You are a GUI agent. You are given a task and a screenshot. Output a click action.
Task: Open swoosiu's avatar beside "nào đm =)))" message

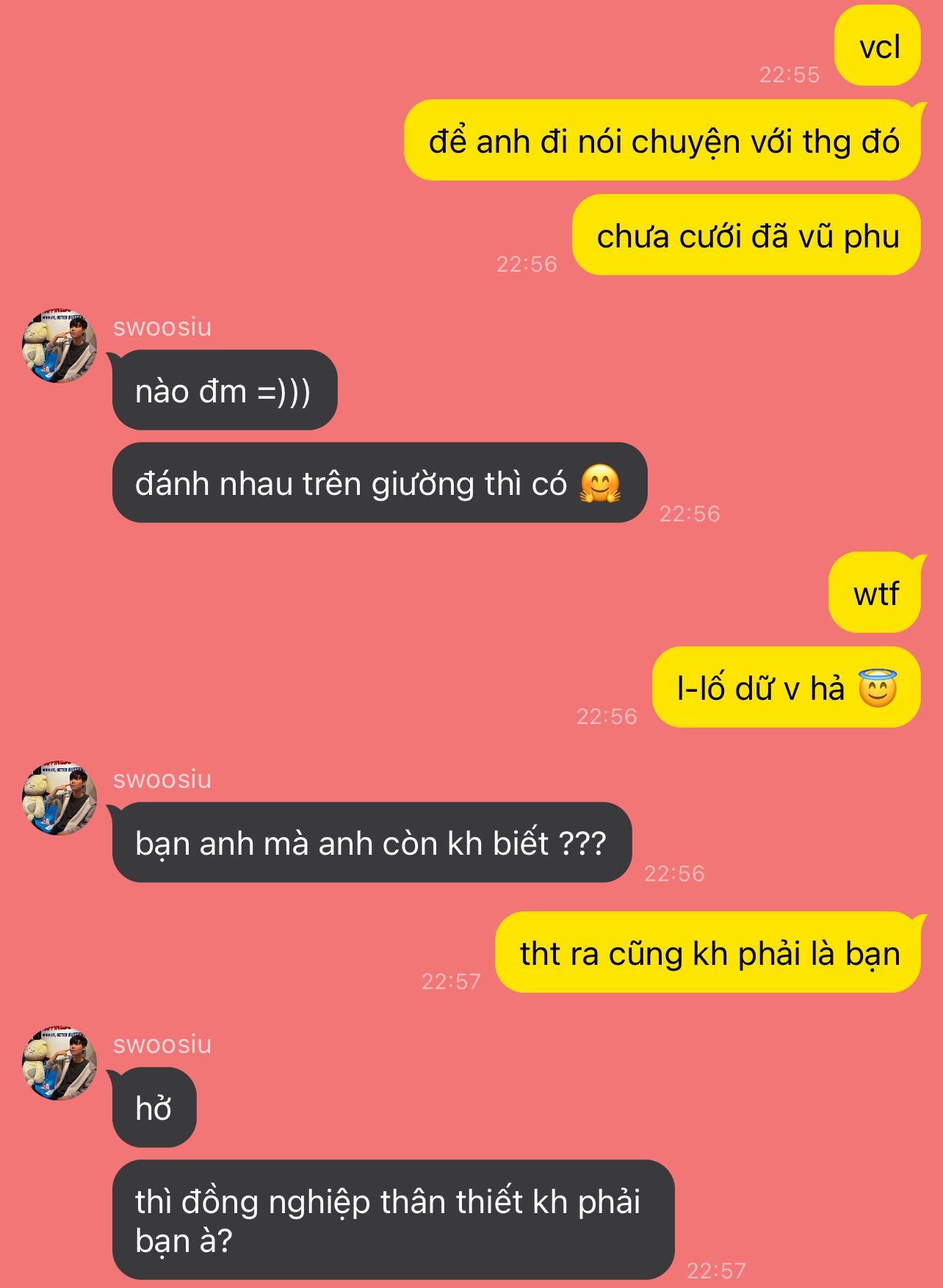(59, 346)
